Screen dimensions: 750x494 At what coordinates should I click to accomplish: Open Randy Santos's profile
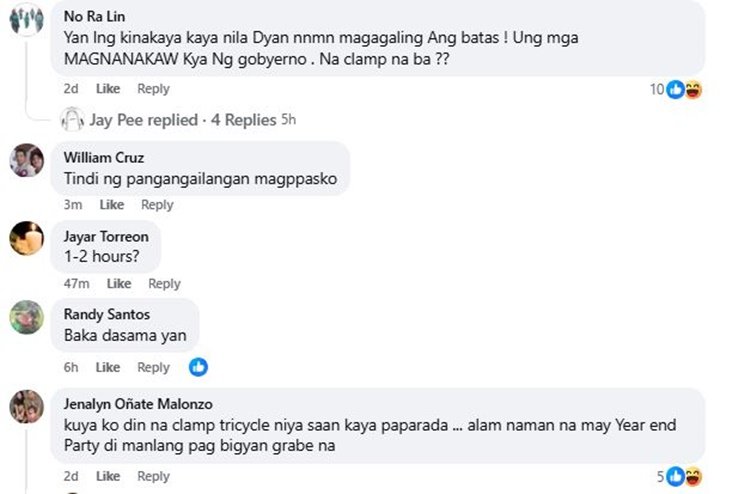coord(105,315)
